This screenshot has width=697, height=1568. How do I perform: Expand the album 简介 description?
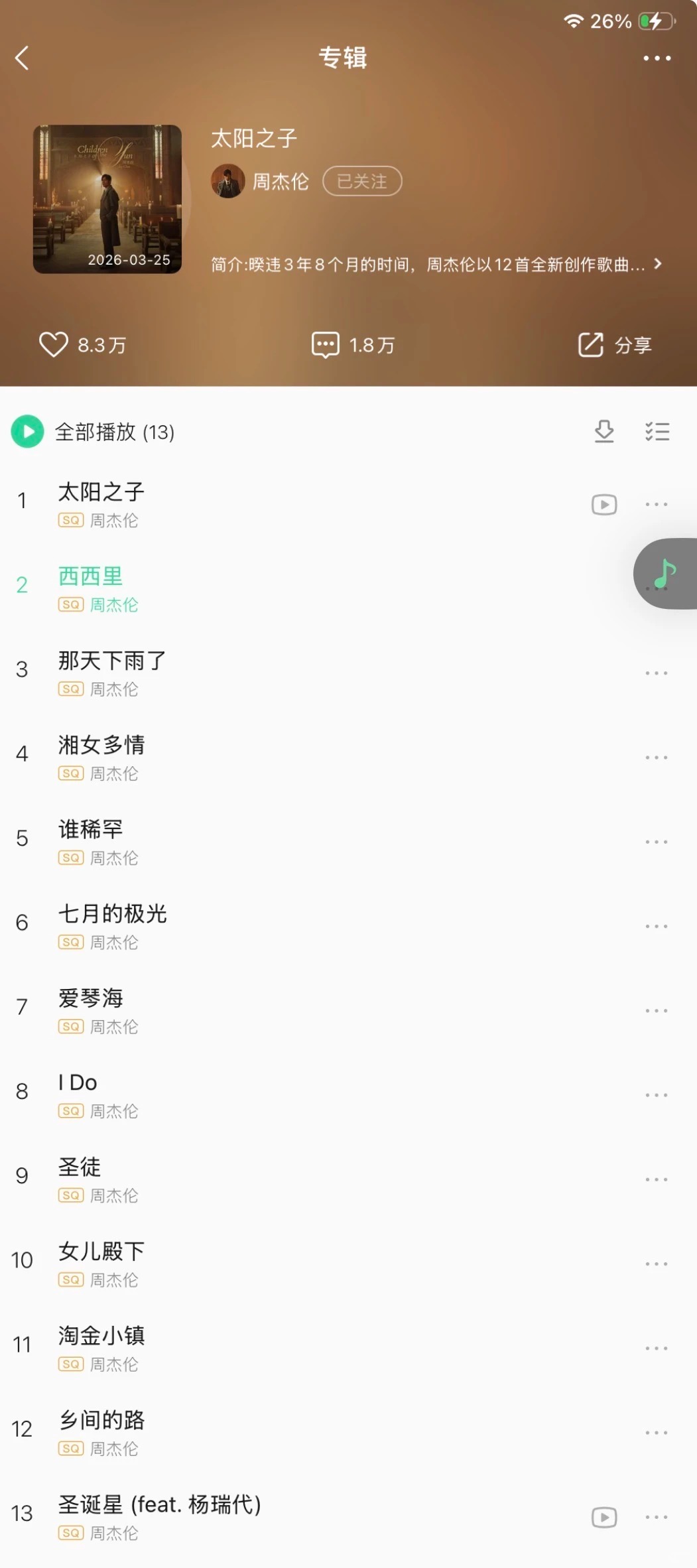coord(436,265)
